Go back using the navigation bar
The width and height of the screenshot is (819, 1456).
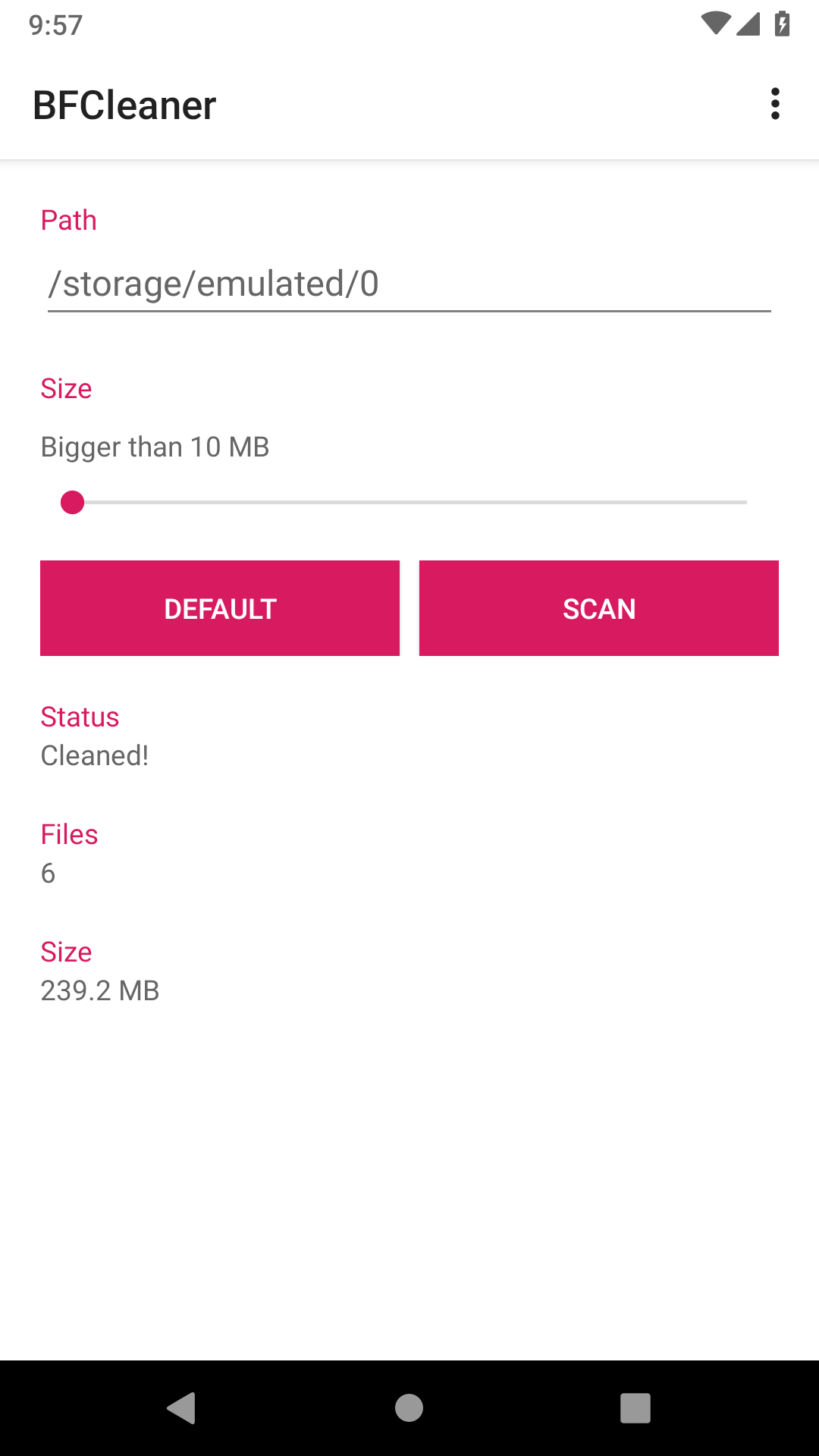(182, 1408)
